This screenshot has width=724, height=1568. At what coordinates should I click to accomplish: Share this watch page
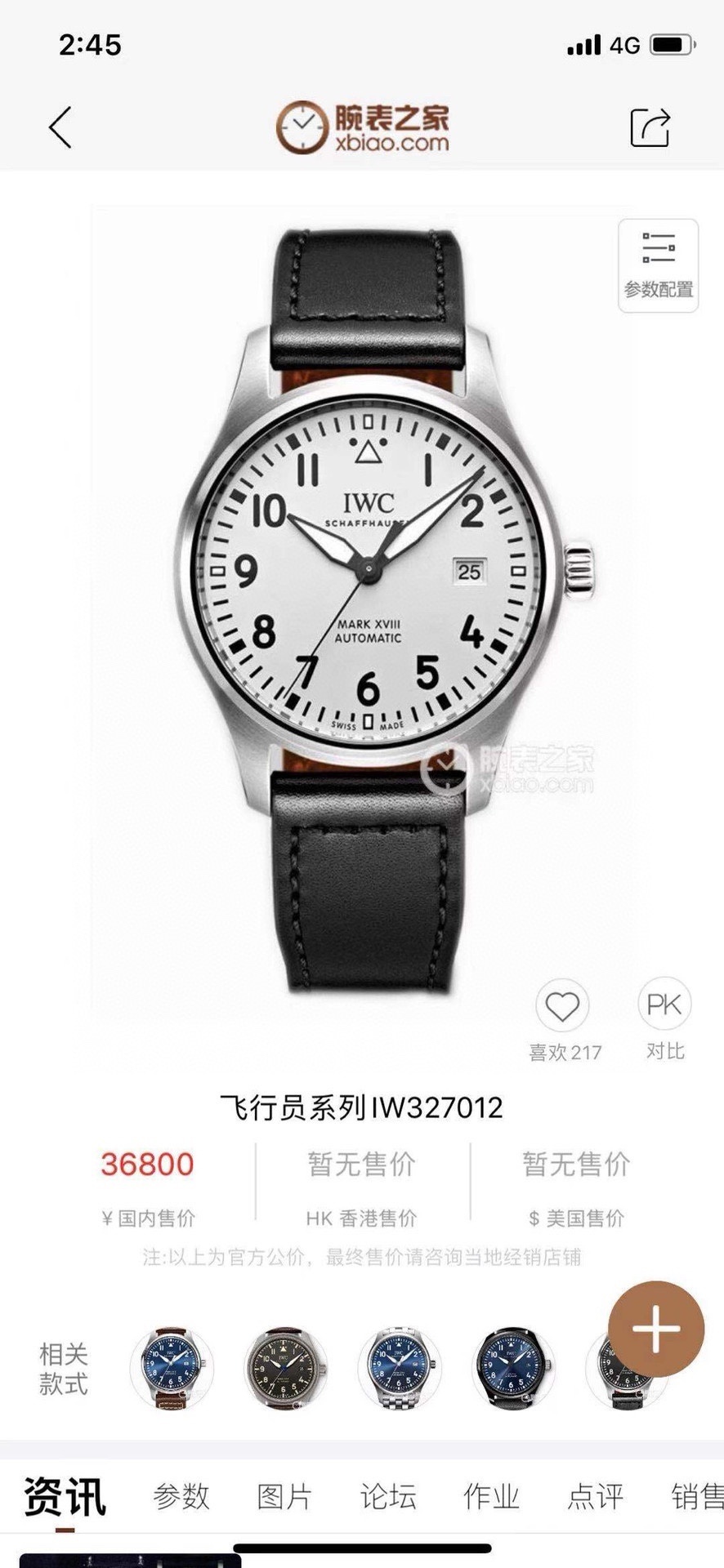coord(650,127)
